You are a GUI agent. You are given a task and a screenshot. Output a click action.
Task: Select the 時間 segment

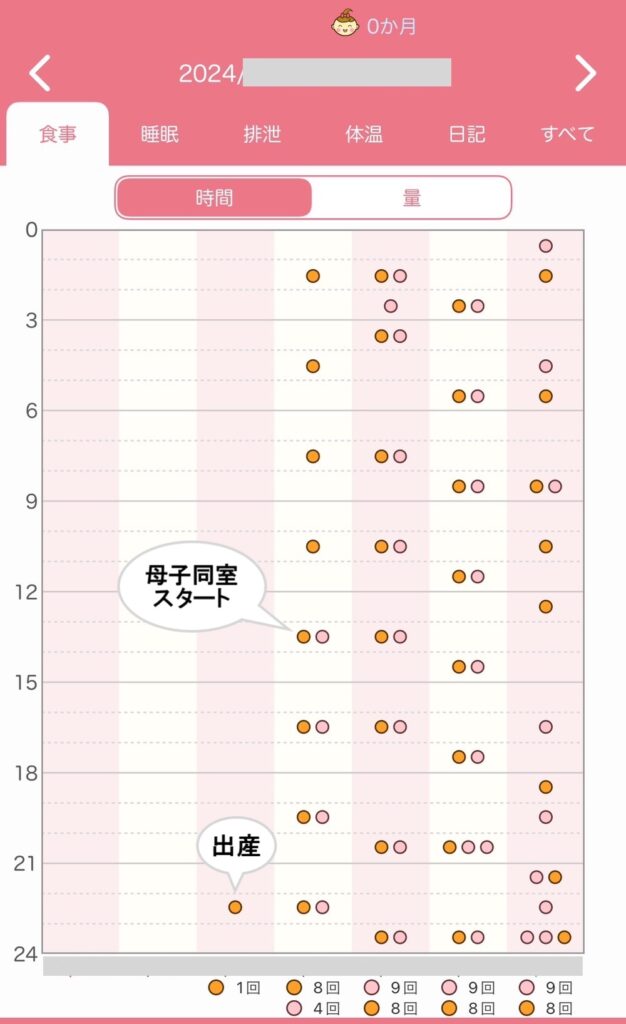pos(214,197)
